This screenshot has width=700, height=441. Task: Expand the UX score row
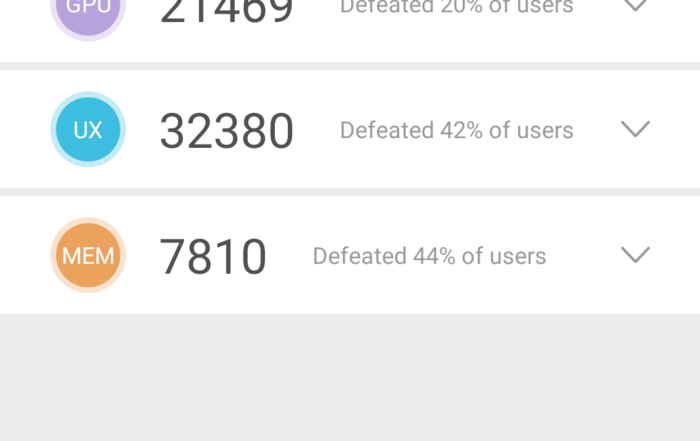coord(635,129)
